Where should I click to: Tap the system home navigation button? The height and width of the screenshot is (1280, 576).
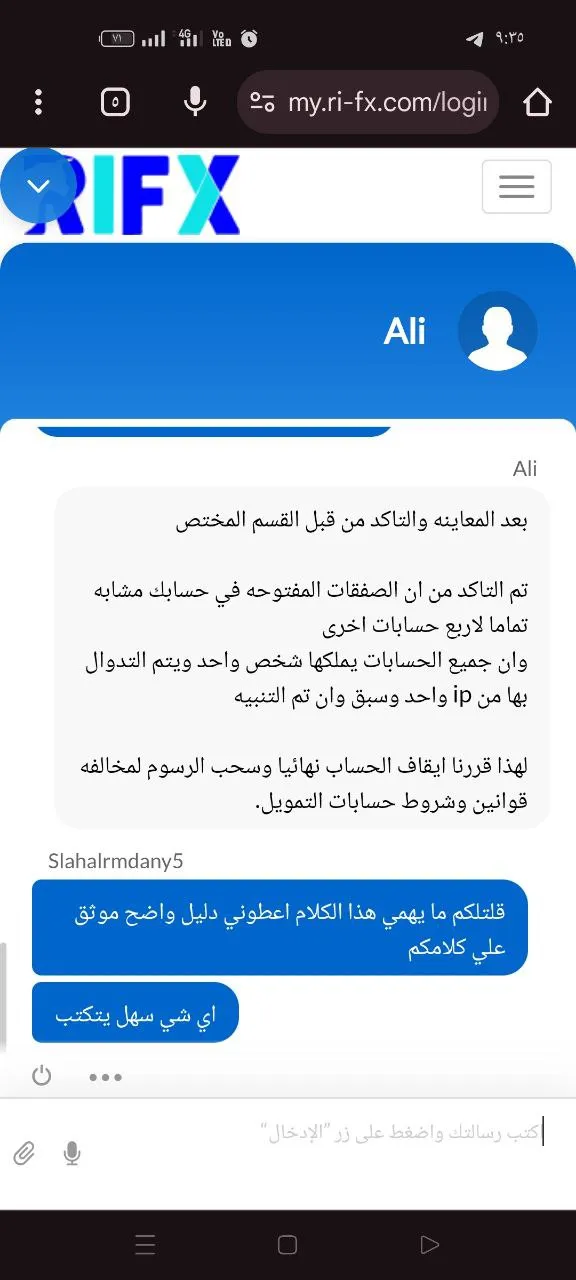coord(287,1245)
